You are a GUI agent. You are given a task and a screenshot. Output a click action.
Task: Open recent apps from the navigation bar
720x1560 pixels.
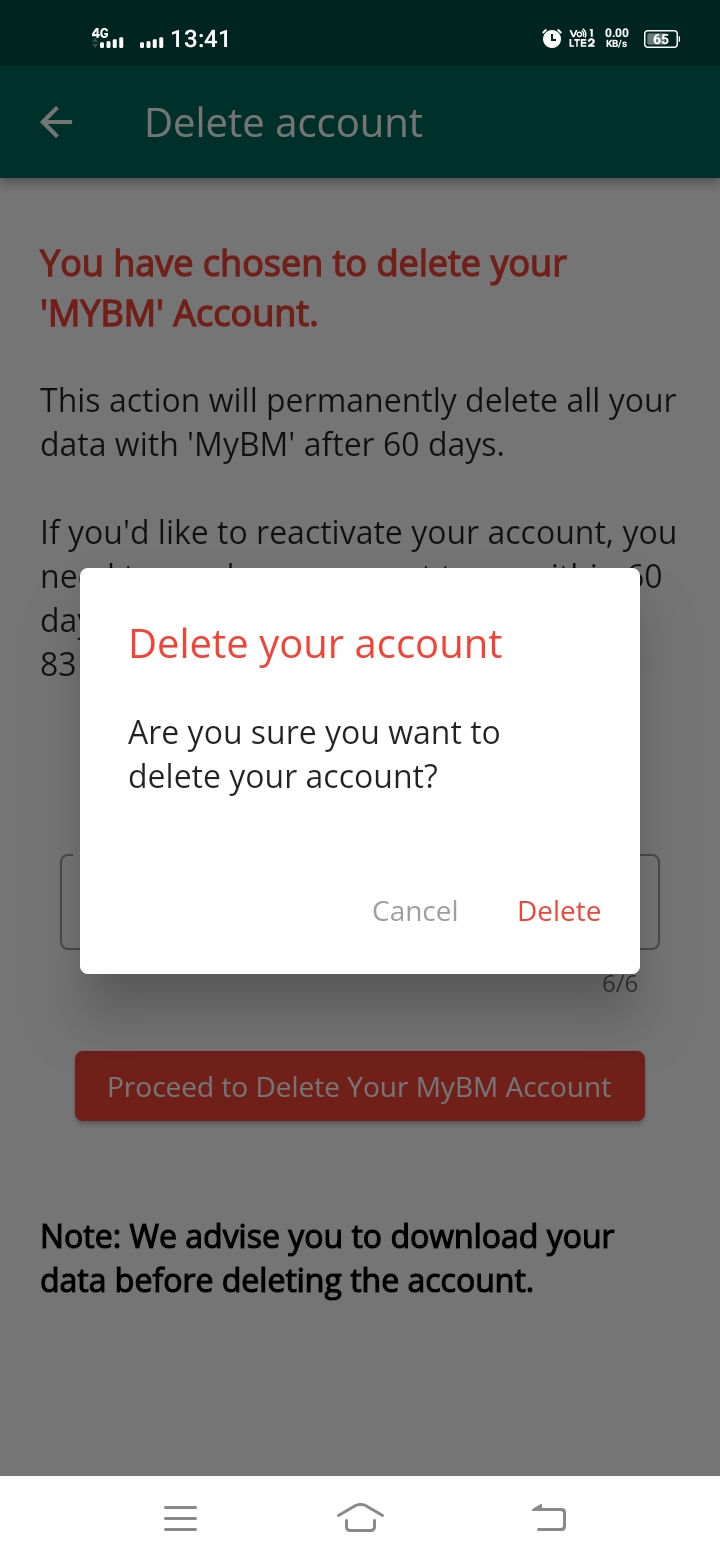pos(180,1518)
